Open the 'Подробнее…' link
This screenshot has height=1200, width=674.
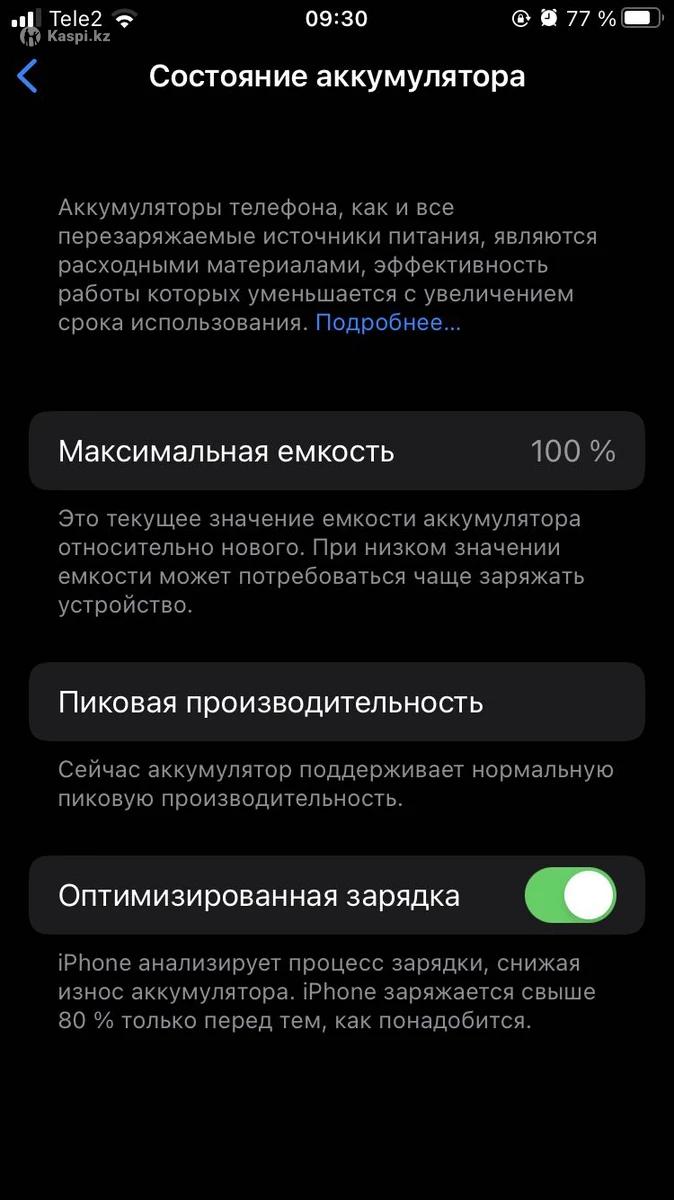tap(388, 323)
